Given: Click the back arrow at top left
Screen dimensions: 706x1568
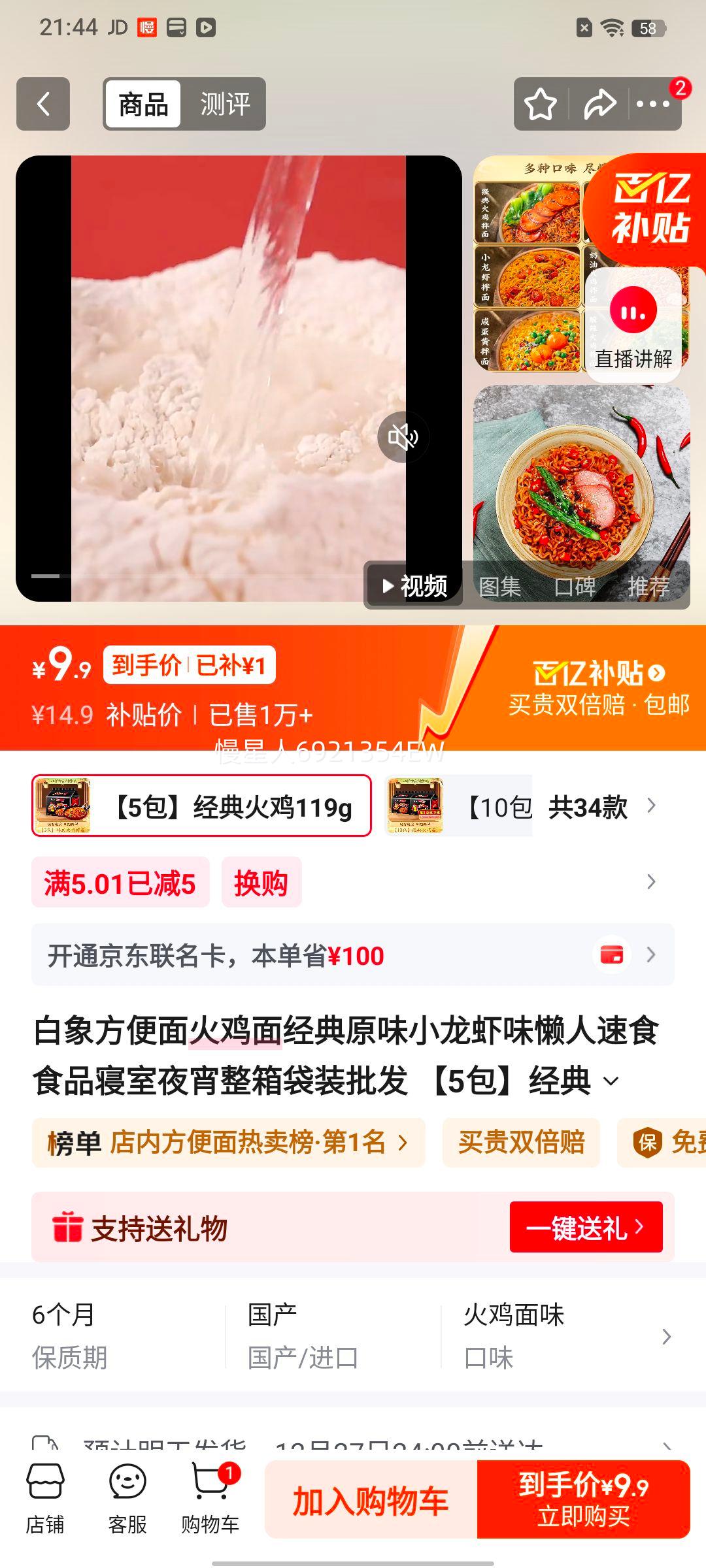Looking at the screenshot, I should point(43,105).
